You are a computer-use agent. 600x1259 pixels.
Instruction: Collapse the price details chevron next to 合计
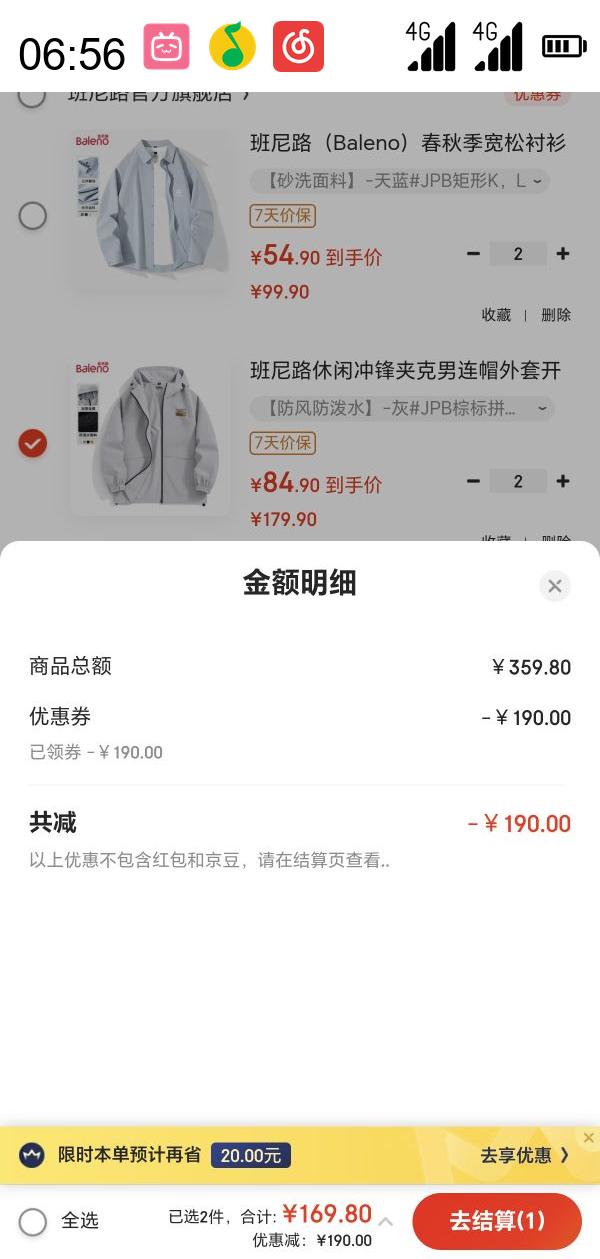coord(385,1221)
